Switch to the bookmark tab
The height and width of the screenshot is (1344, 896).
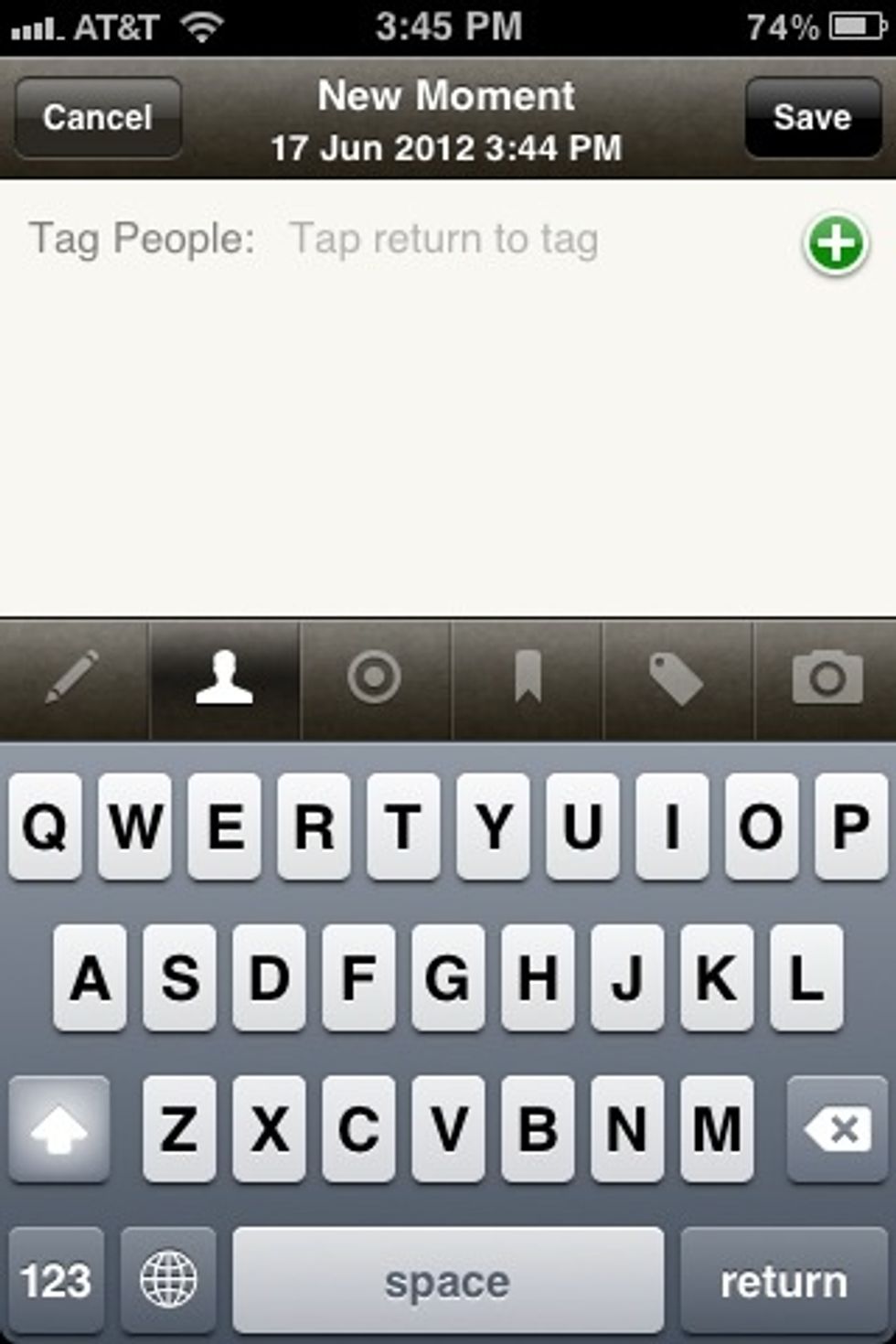point(527,678)
